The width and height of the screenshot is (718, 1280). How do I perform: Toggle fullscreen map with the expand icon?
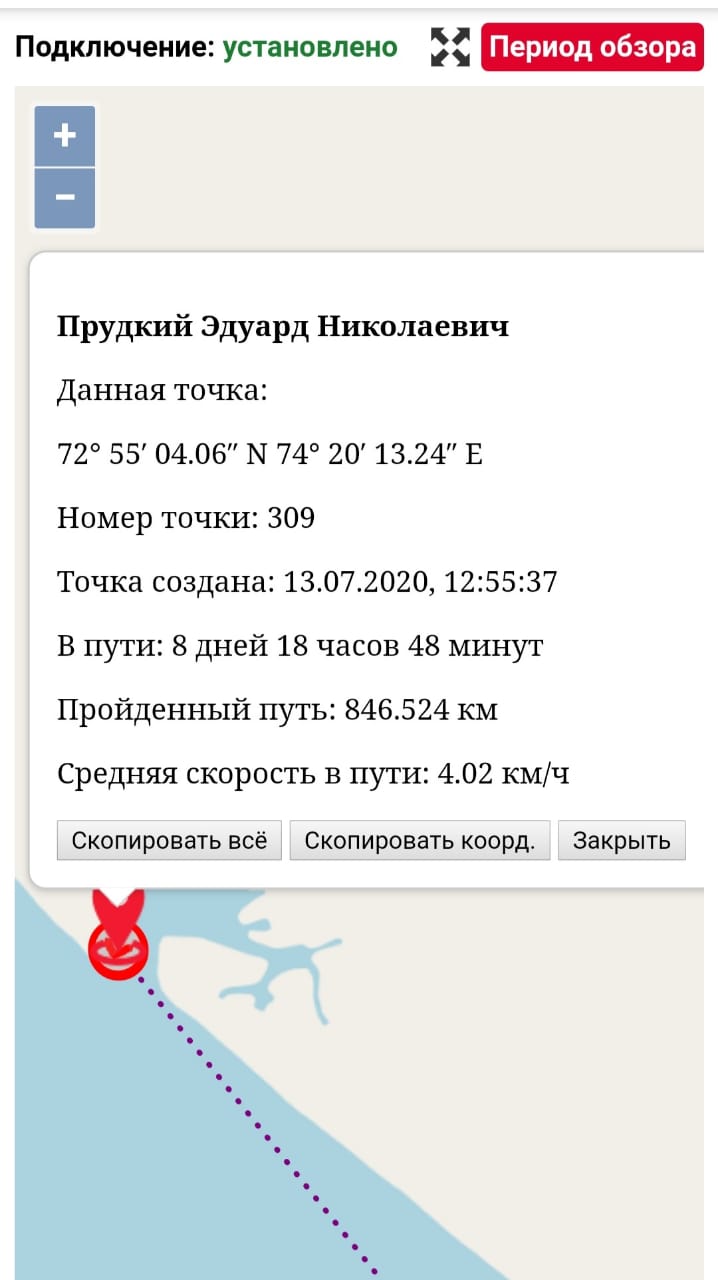450,47
